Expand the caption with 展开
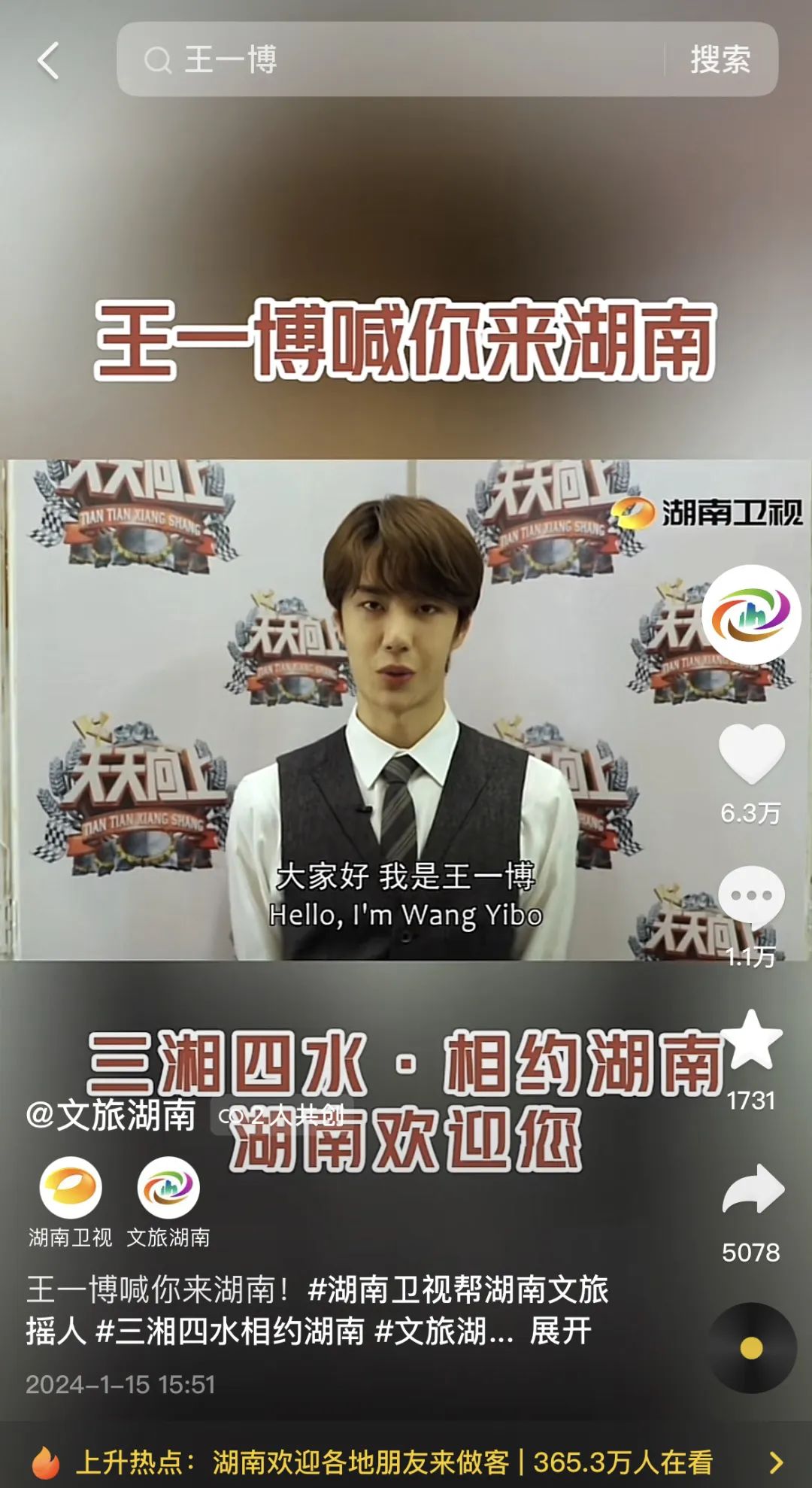The width and height of the screenshot is (812, 1488). pos(560,1331)
